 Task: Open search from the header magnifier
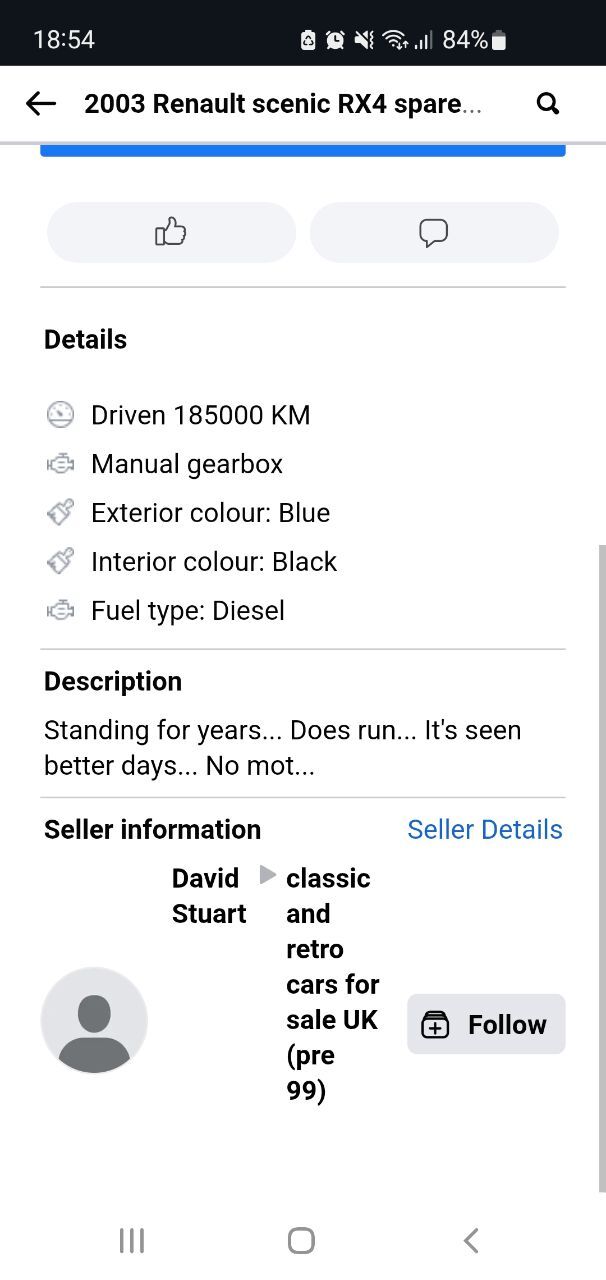tap(547, 103)
